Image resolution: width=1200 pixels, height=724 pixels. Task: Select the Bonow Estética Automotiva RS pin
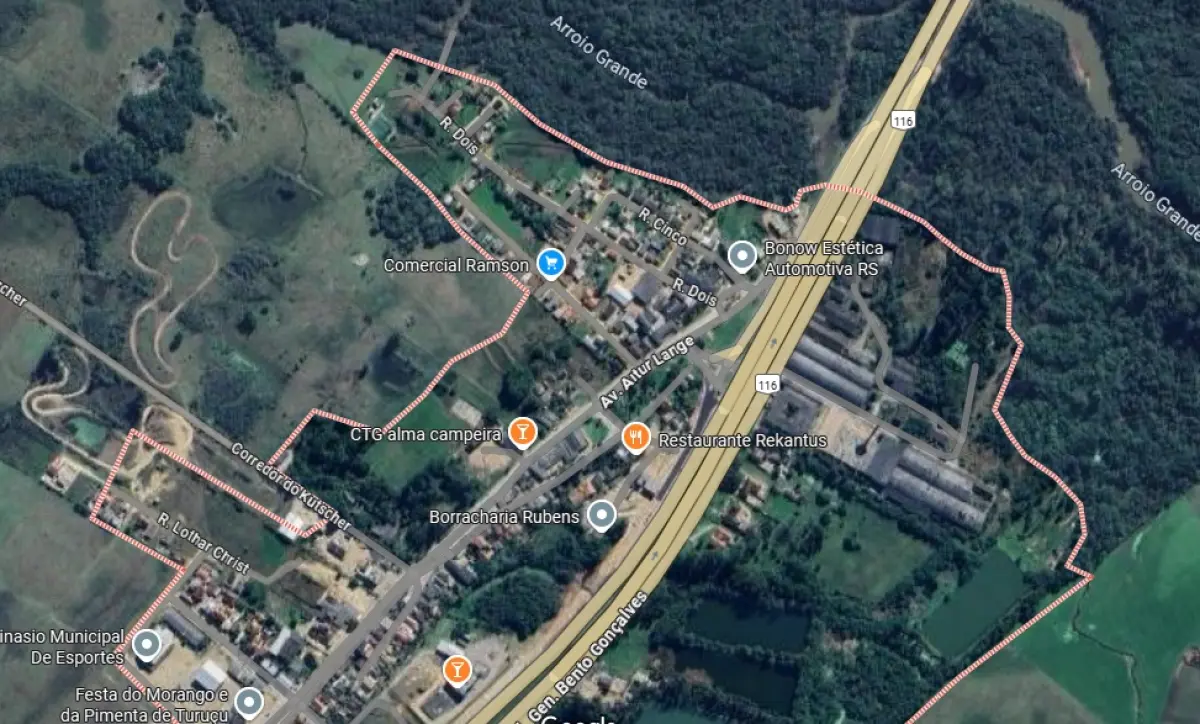tap(741, 257)
